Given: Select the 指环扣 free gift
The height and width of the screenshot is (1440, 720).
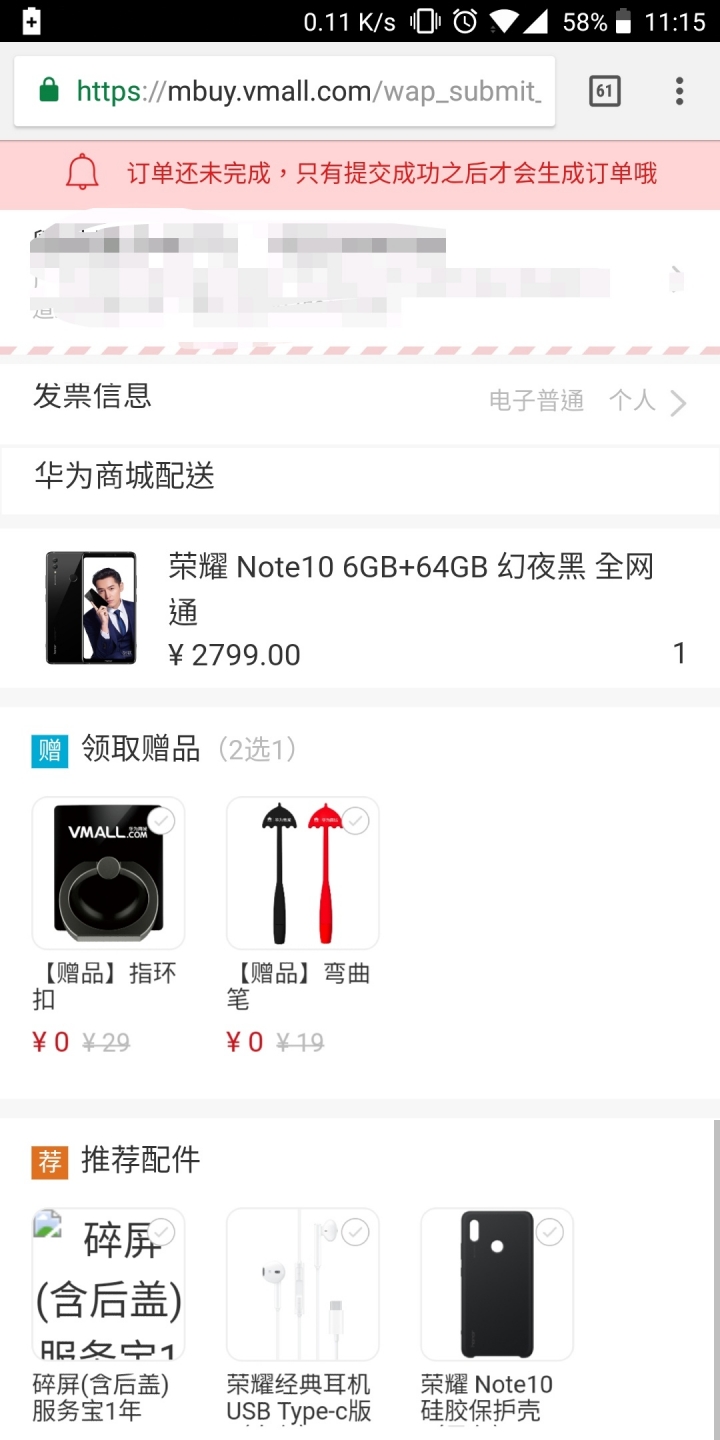Looking at the screenshot, I should coord(160,822).
